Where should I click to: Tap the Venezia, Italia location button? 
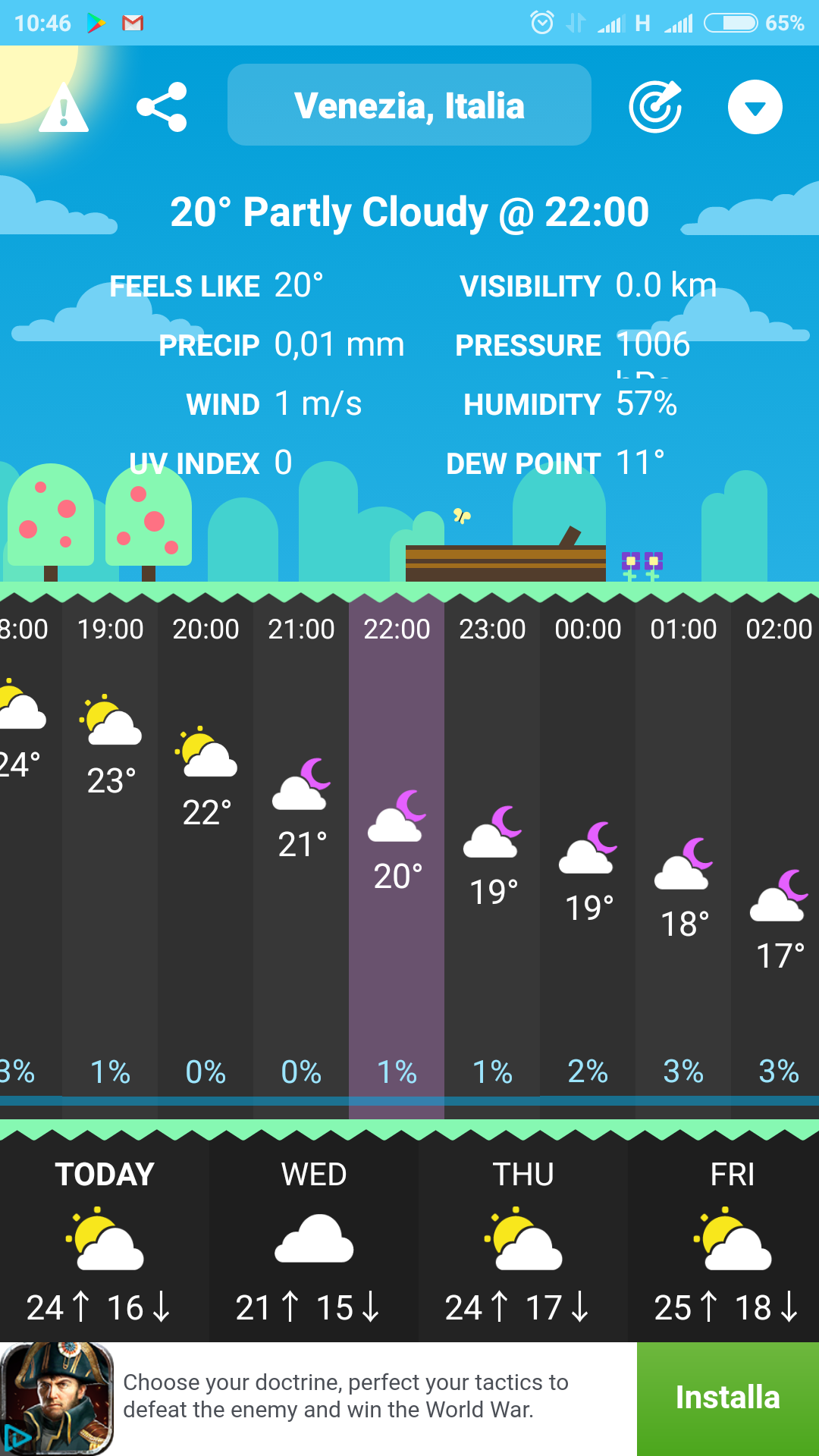[409, 105]
